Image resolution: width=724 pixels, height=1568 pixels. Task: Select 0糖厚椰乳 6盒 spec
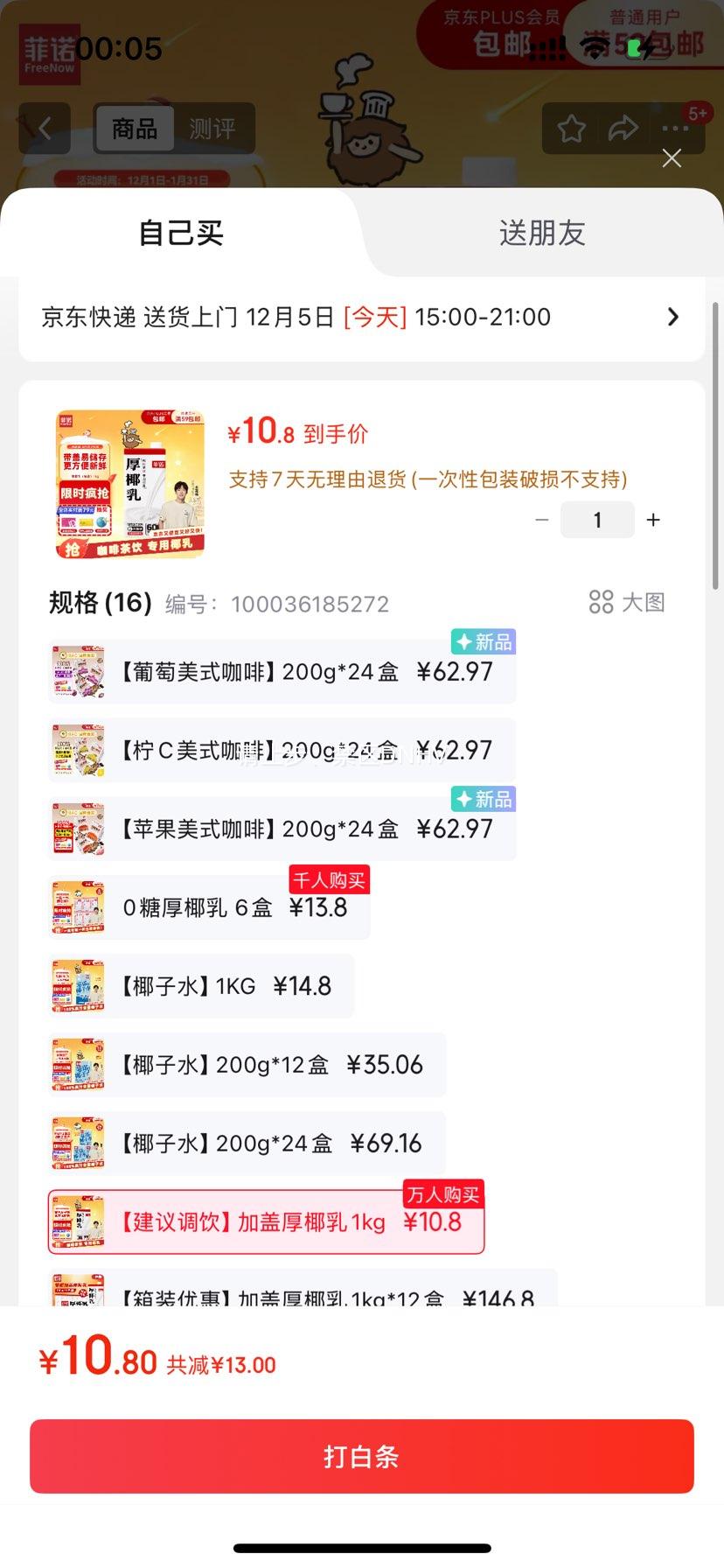pos(210,908)
